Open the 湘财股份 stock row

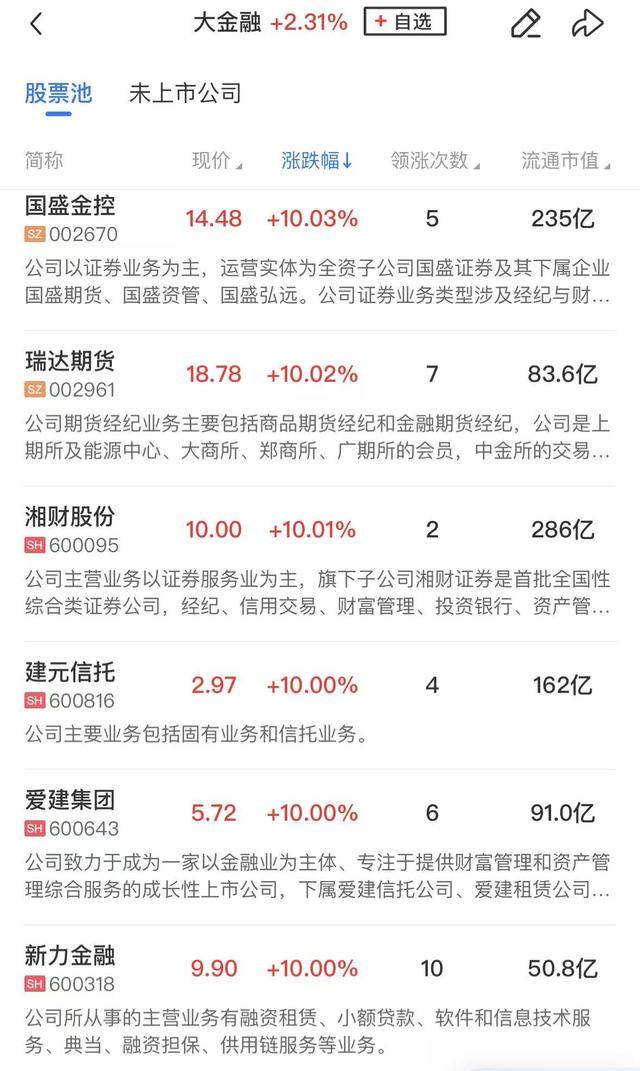[x=320, y=564]
